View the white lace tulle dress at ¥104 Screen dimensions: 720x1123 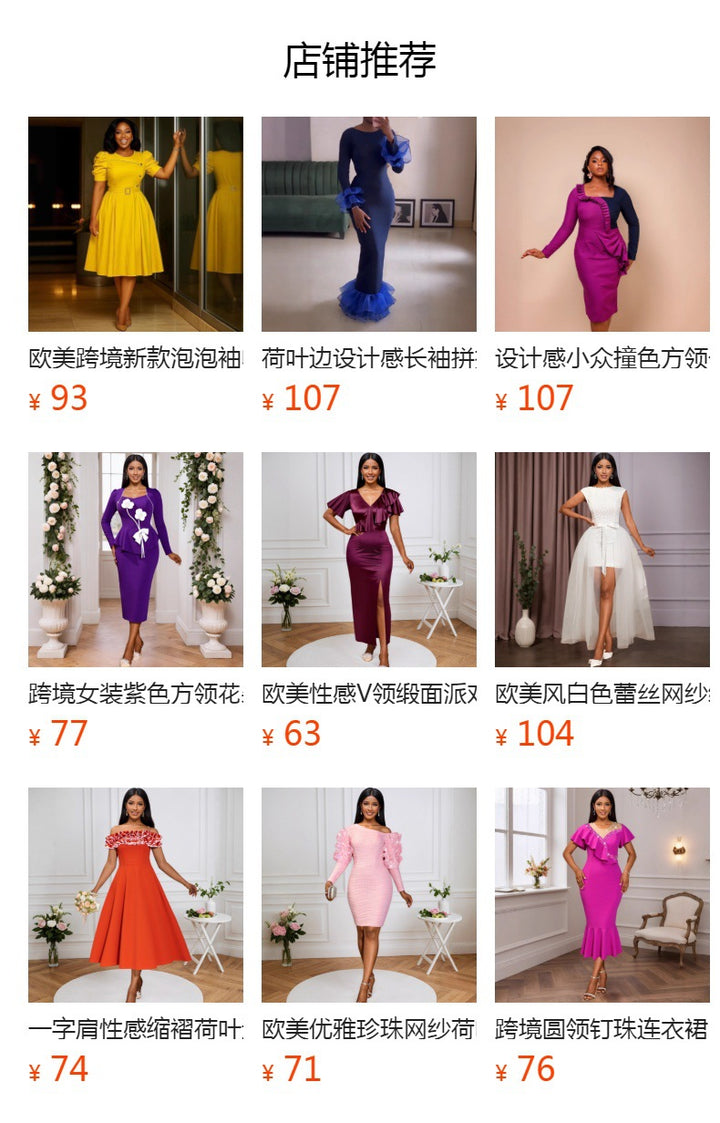(602, 559)
